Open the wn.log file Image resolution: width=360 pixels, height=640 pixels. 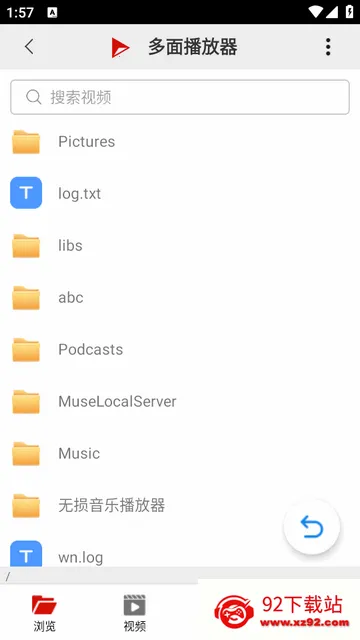pyautogui.click(x=180, y=555)
